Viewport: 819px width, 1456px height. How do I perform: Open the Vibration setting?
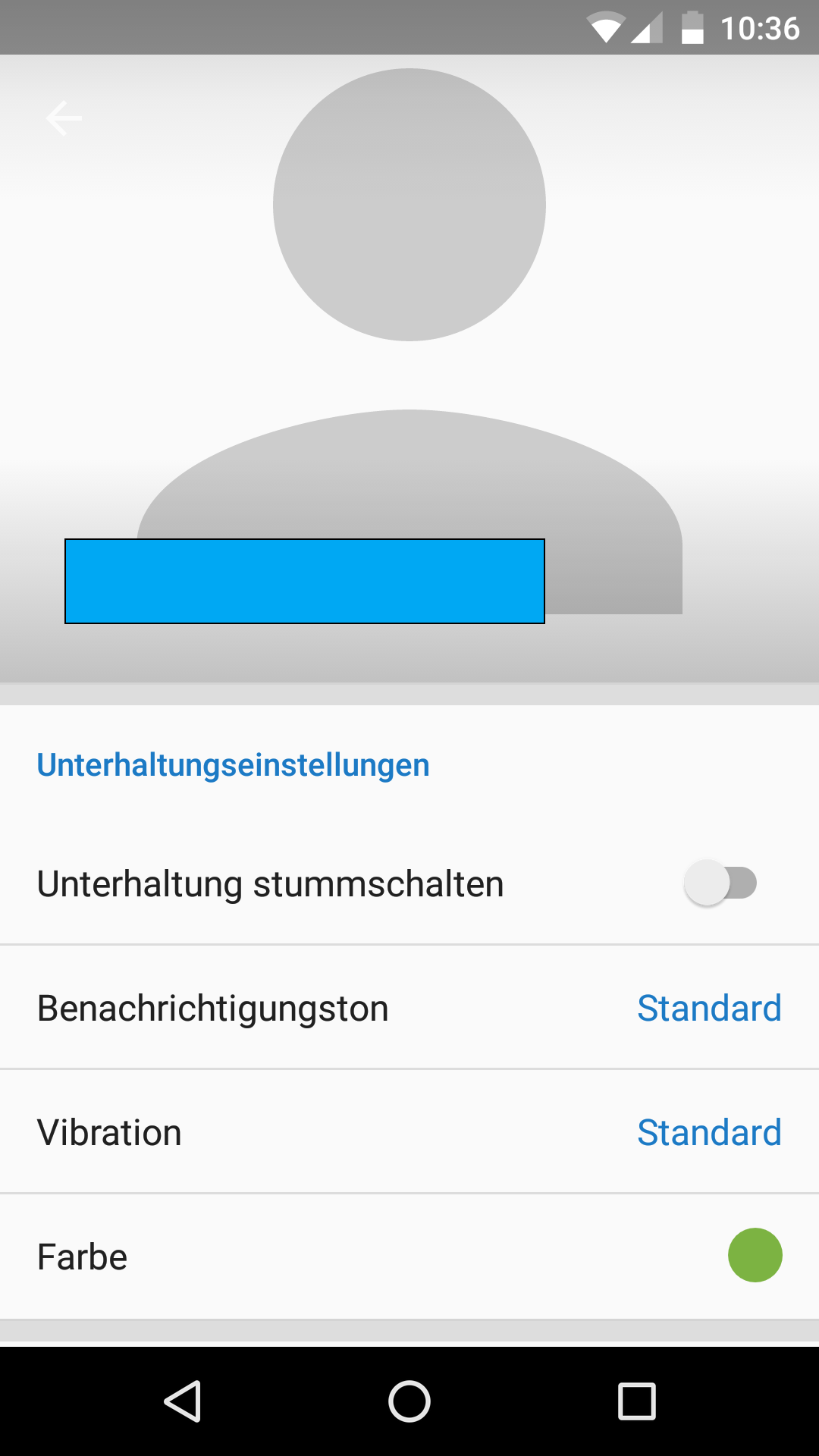pyautogui.click(x=409, y=1133)
